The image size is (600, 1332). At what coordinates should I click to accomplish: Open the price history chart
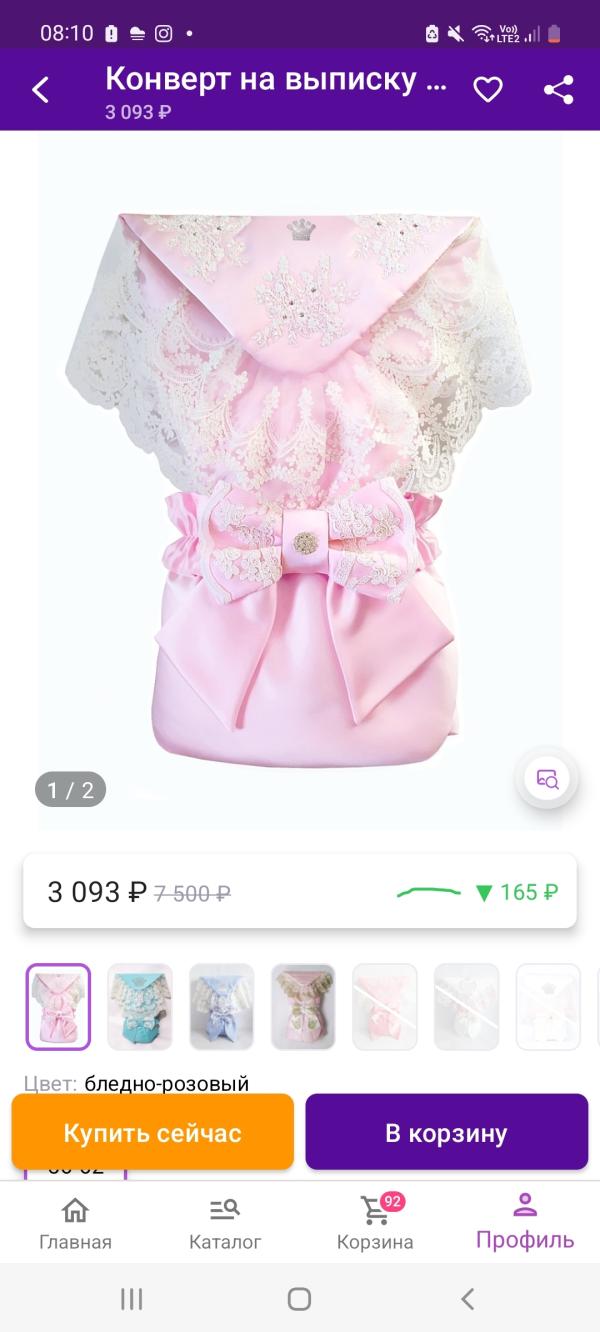pos(429,891)
